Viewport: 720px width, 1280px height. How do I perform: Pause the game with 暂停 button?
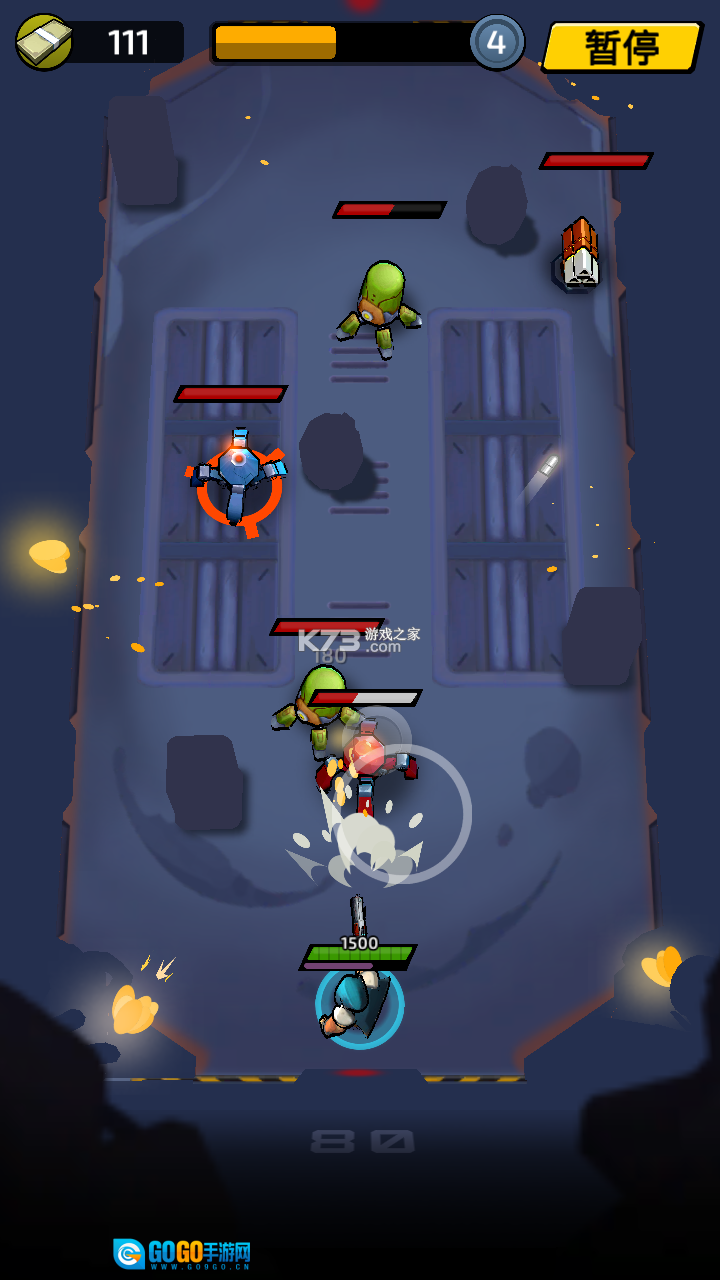coord(622,47)
